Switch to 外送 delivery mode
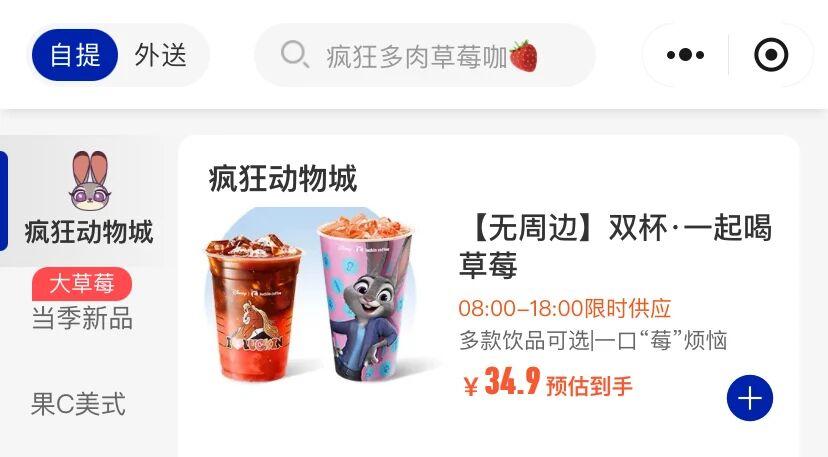 click(161, 55)
